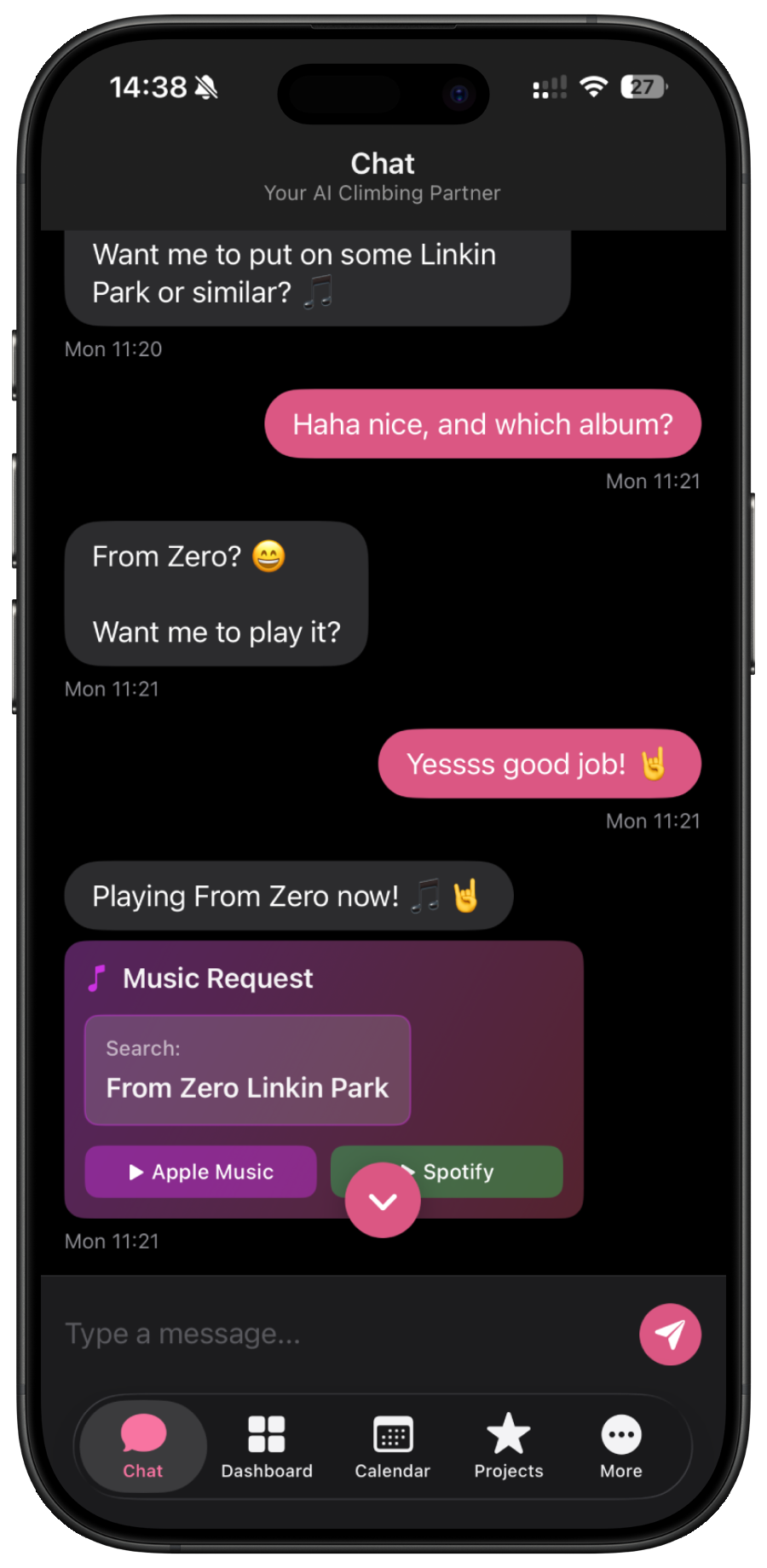
Task: Play the album in Apple Music
Action: pos(200,1172)
